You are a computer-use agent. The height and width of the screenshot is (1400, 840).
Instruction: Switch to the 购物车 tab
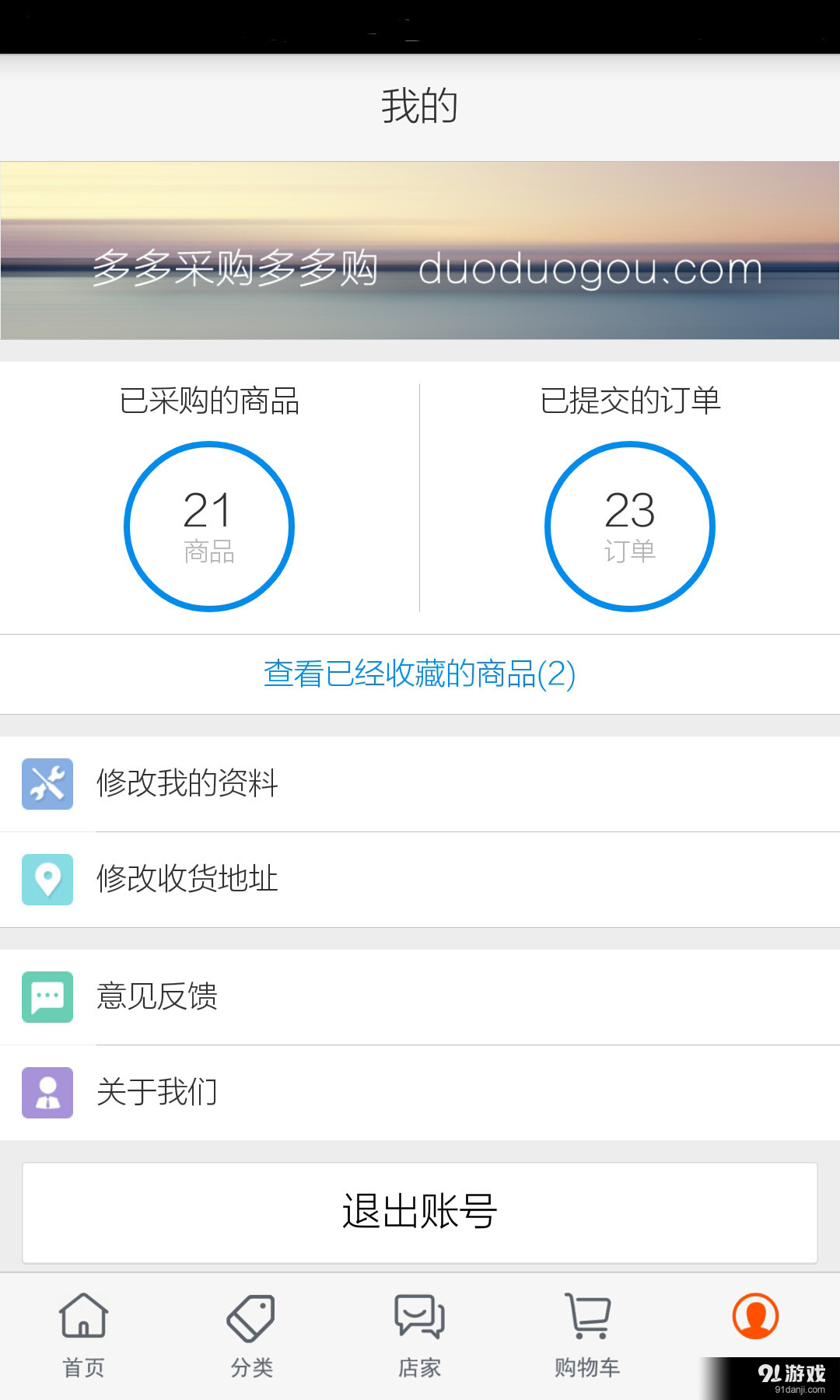pos(587,1334)
